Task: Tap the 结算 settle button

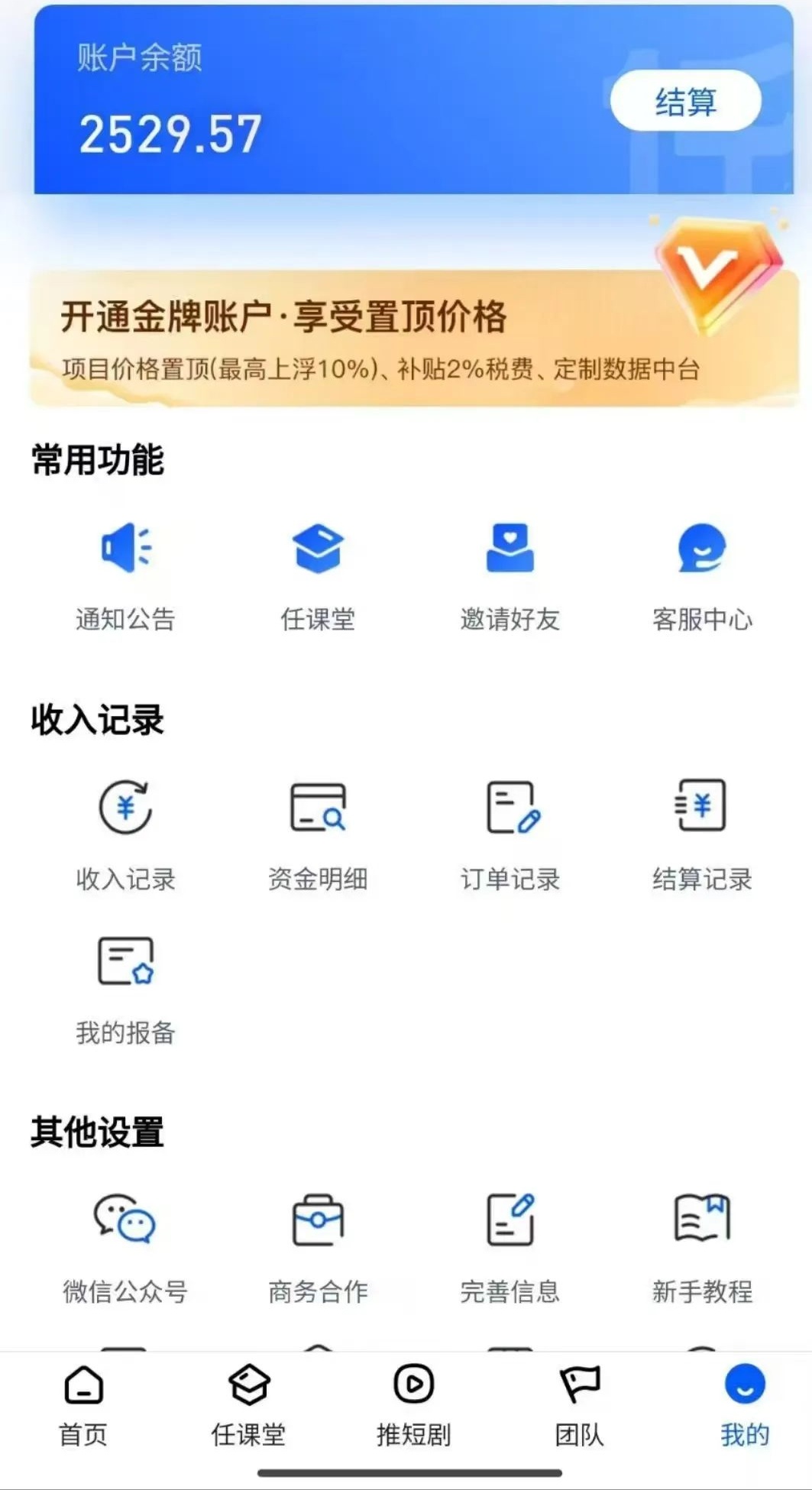Action: tap(685, 101)
